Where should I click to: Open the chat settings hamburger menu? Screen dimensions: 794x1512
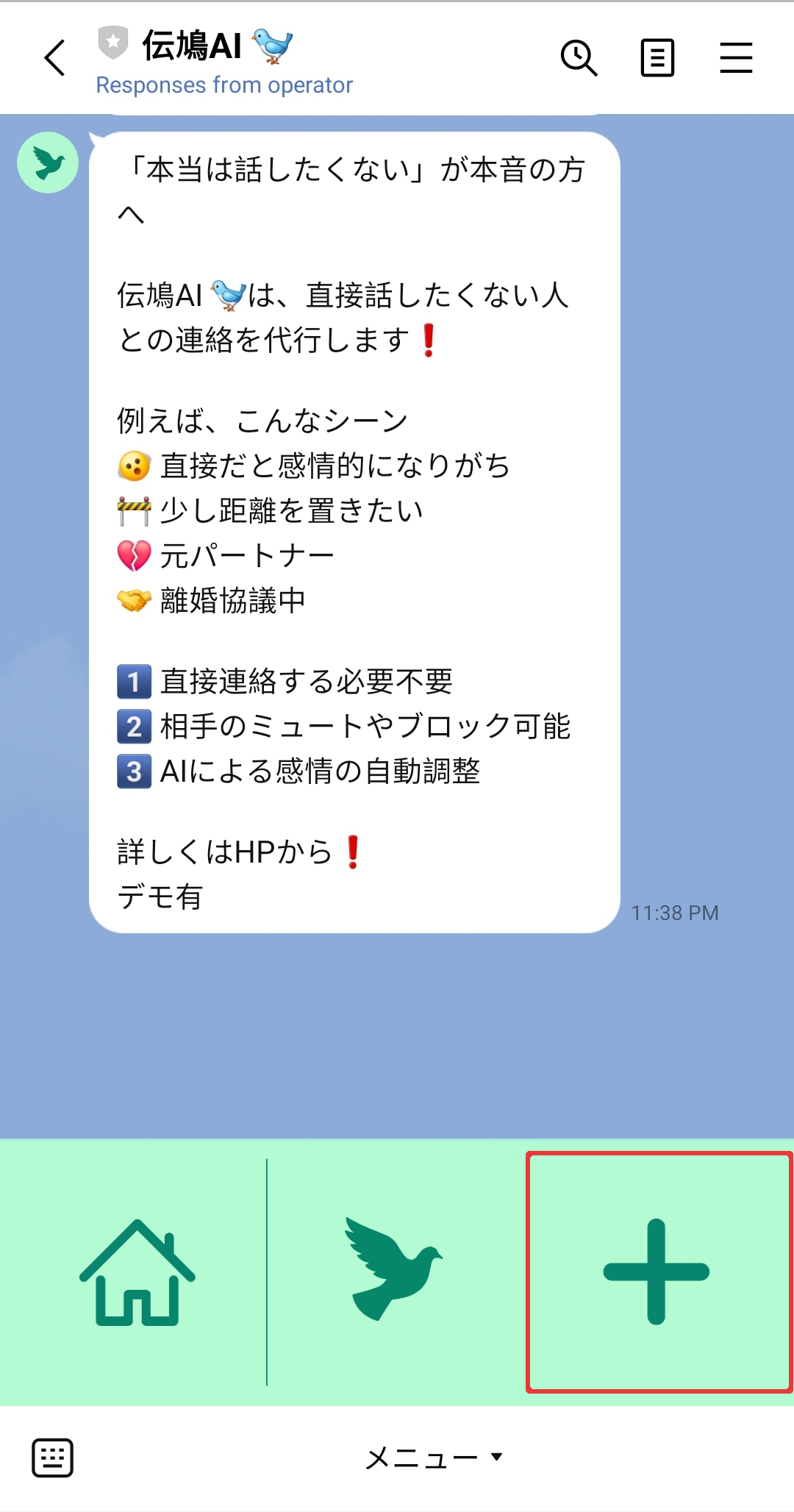click(734, 57)
